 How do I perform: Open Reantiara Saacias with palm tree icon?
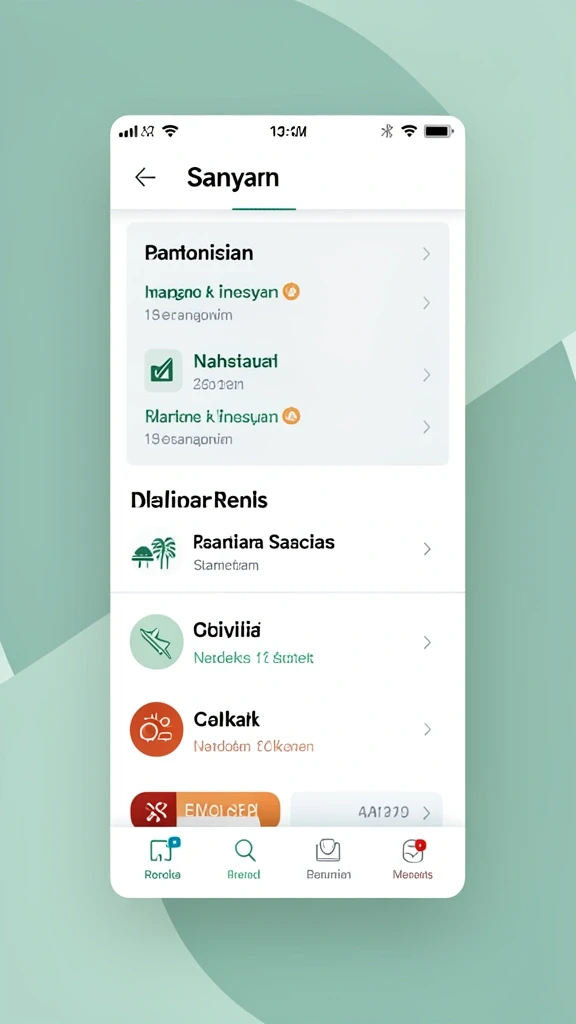pyautogui.click(x=287, y=552)
